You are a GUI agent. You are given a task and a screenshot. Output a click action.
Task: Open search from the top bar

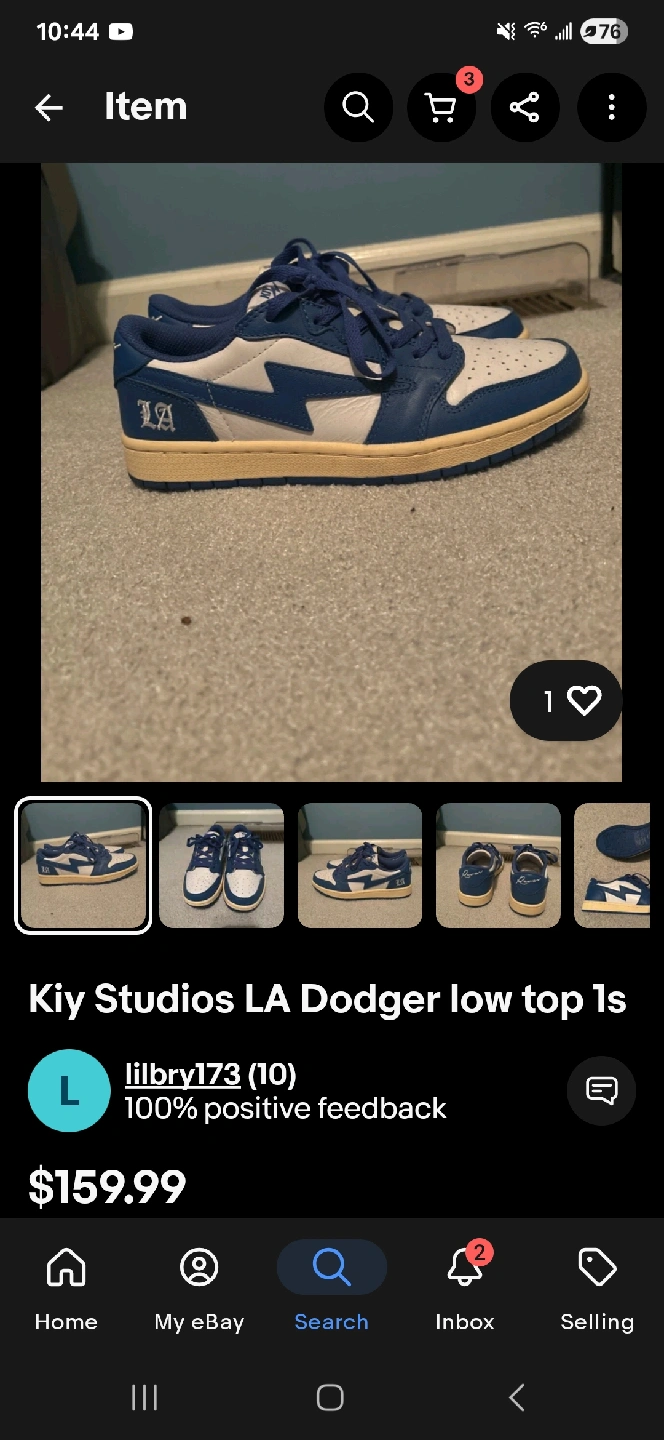[358, 107]
